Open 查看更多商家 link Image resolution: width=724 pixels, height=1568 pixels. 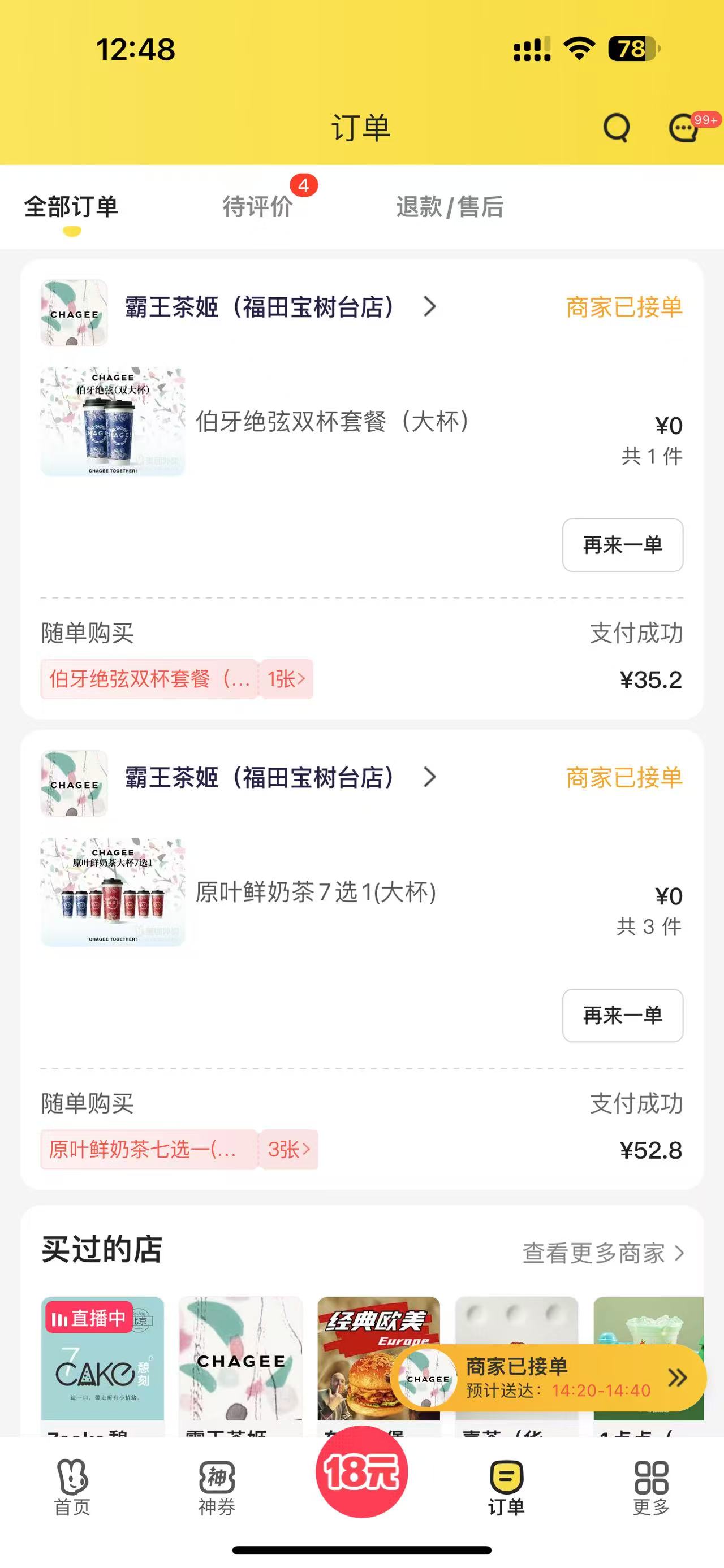603,1253
